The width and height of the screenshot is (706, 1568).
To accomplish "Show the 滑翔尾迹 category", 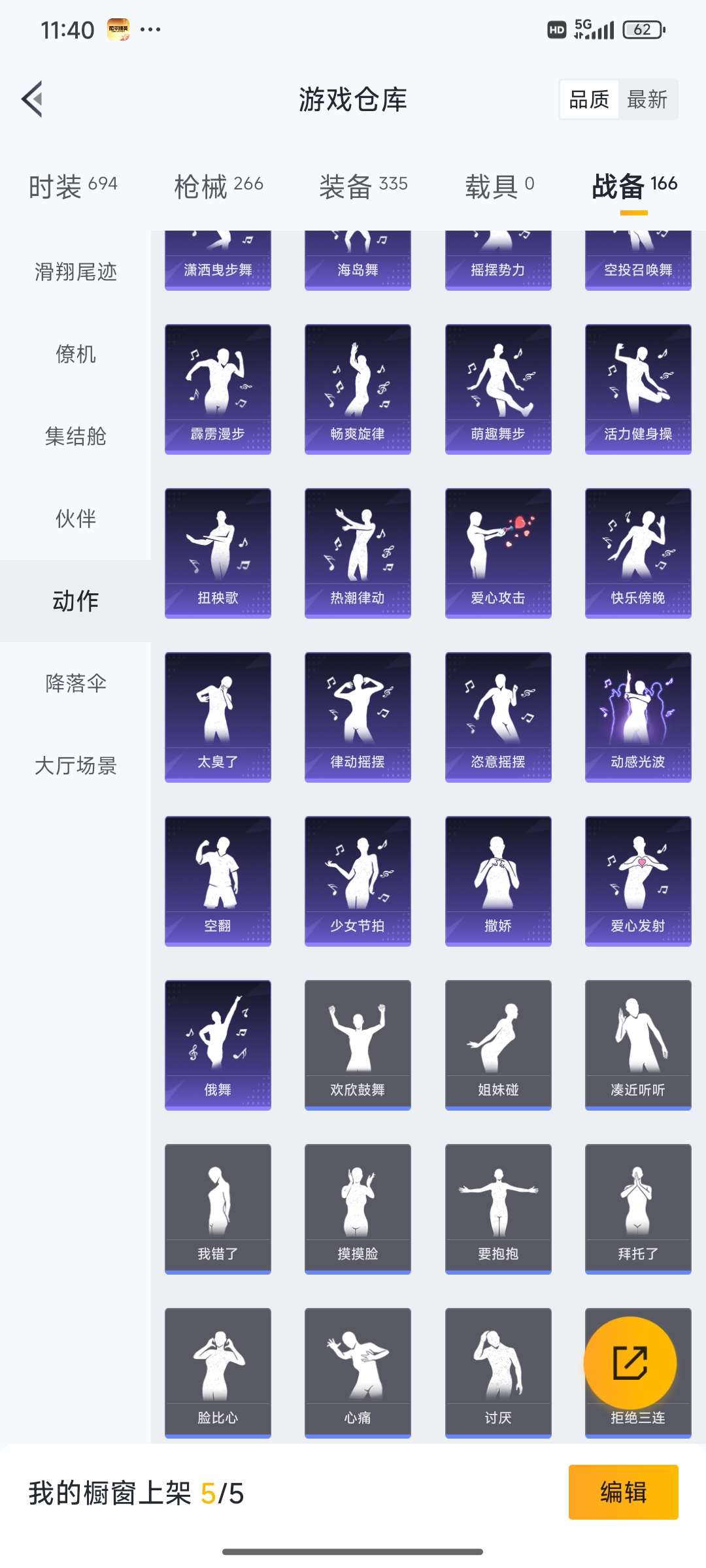I will point(74,273).
